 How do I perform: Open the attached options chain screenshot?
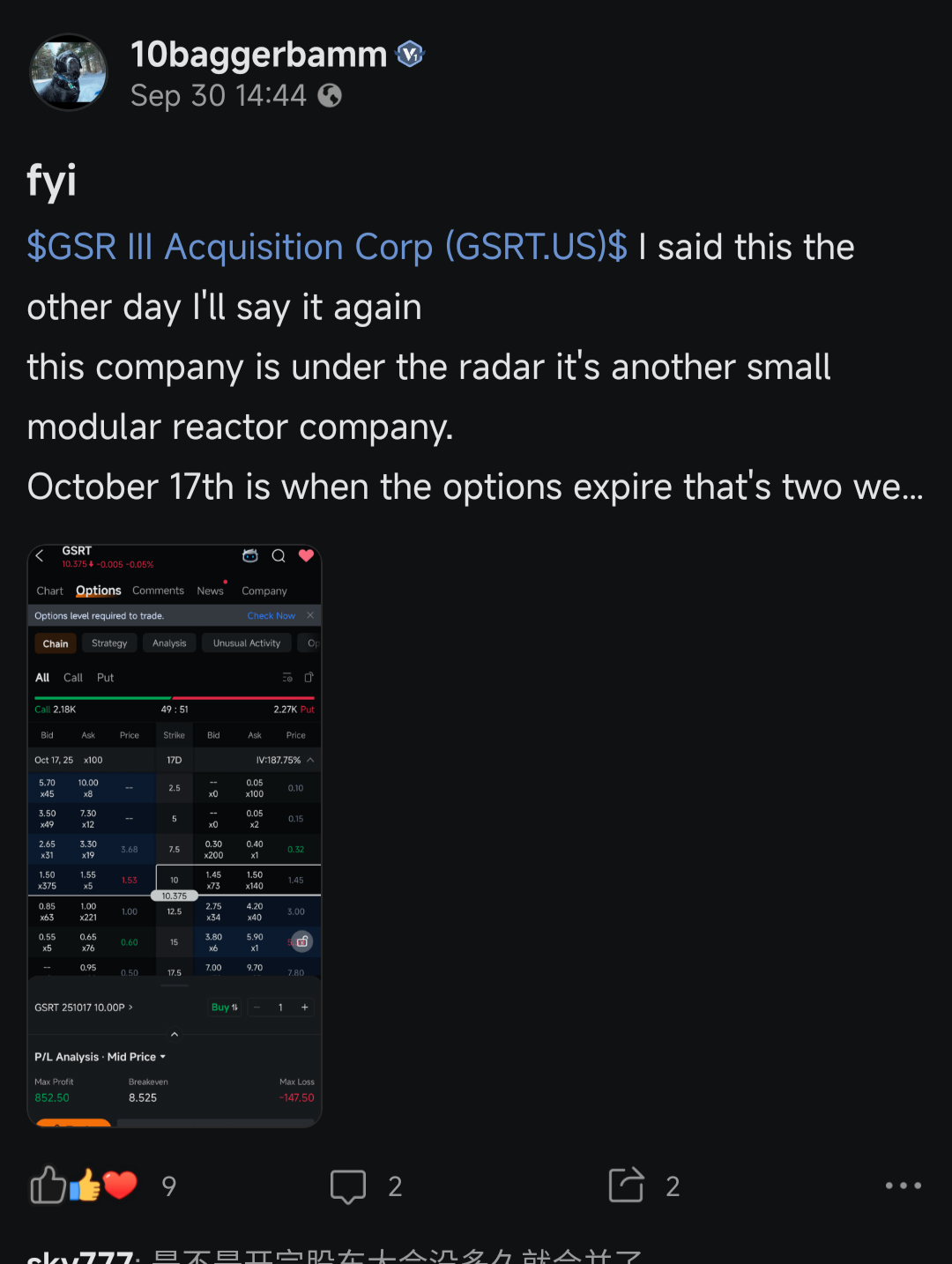pos(175,836)
